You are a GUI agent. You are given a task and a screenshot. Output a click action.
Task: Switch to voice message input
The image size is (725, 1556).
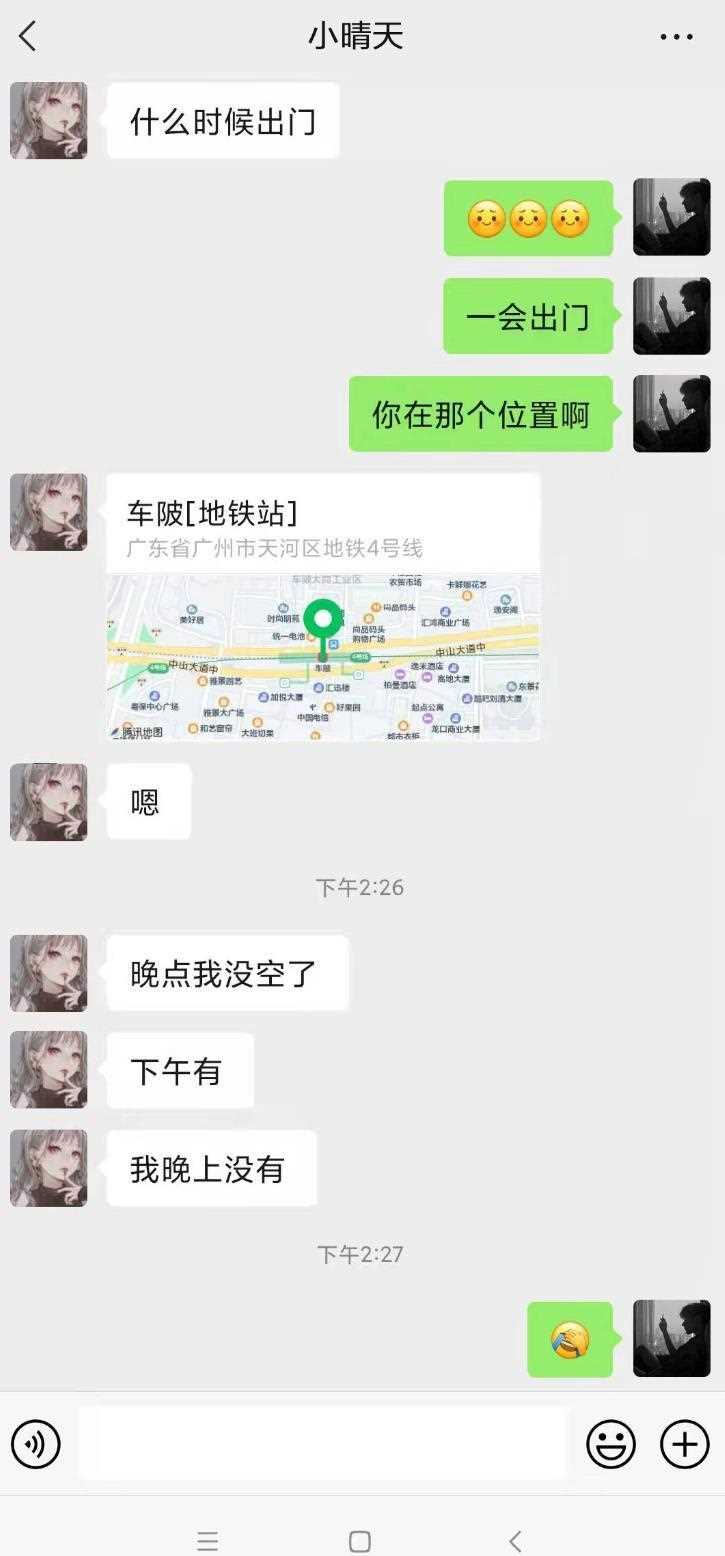point(36,1444)
